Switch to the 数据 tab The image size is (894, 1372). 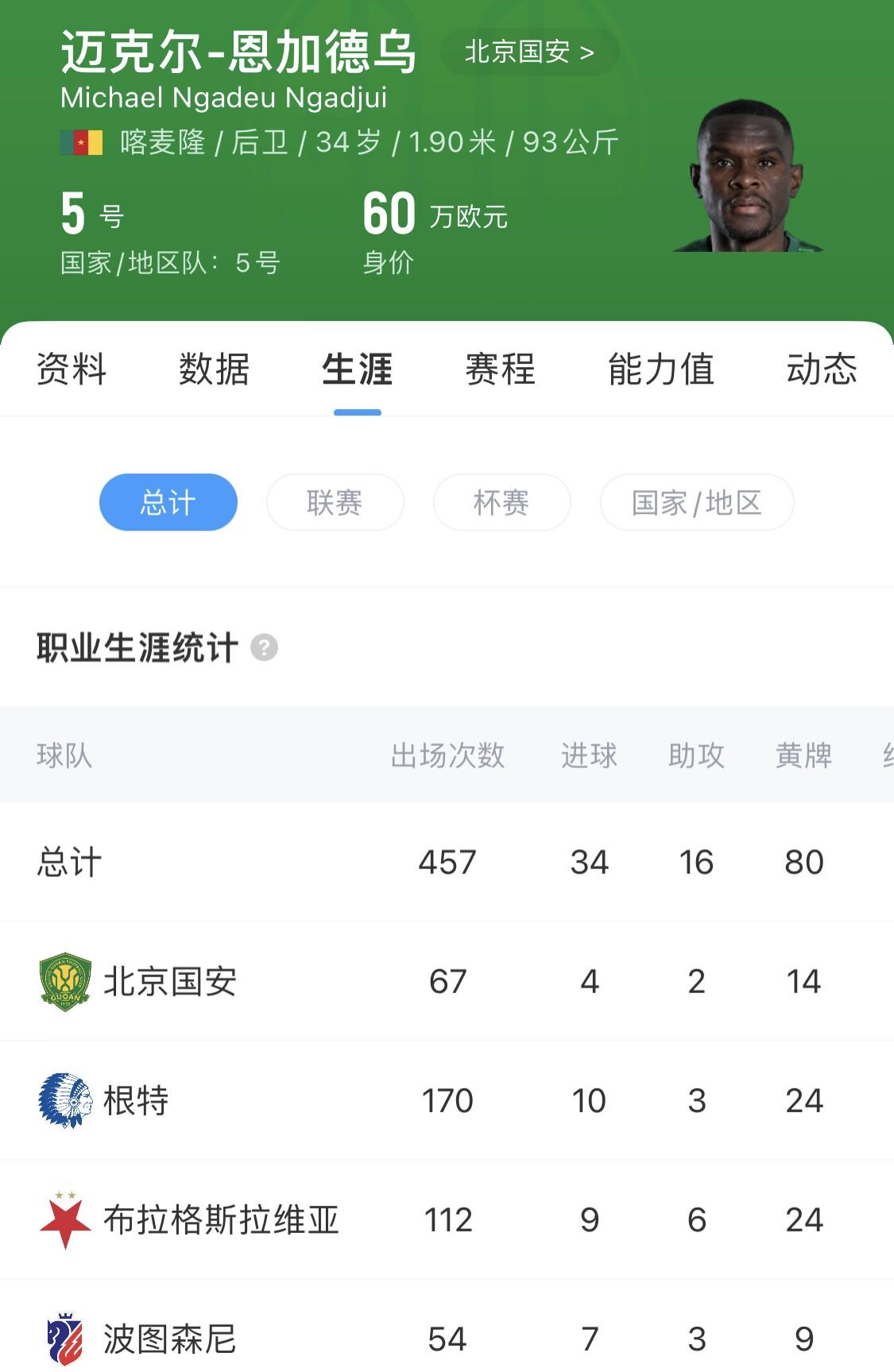(x=213, y=369)
